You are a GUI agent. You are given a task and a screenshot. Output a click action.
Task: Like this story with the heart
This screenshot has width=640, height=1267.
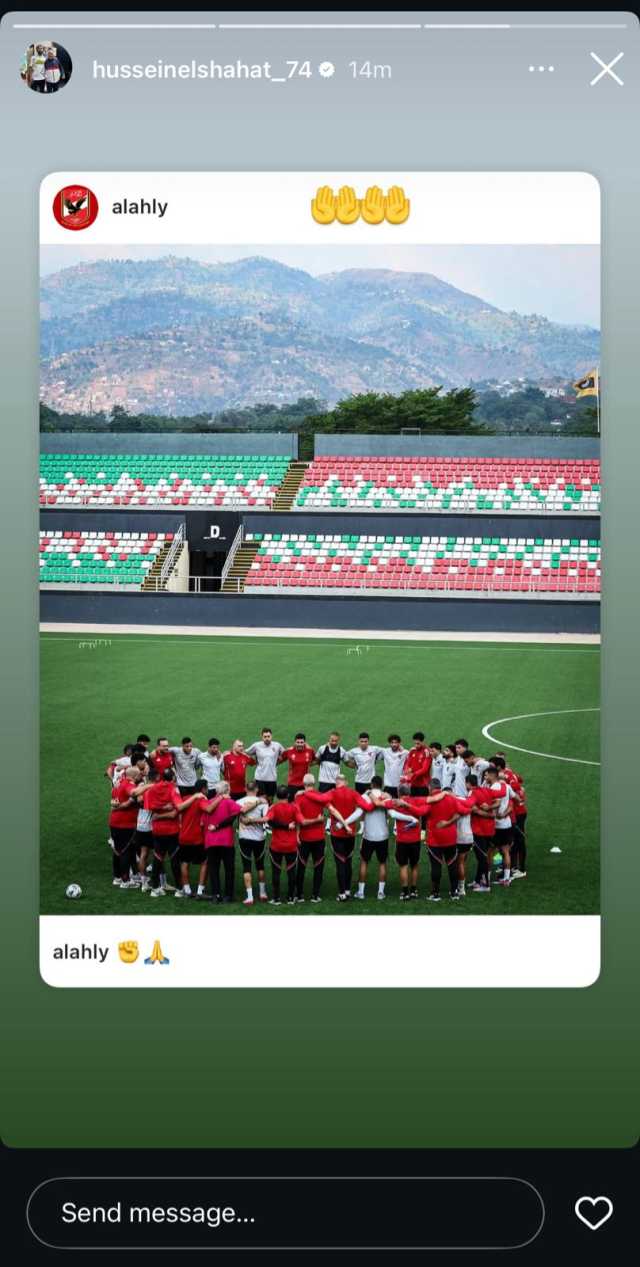tap(593, 1213)
